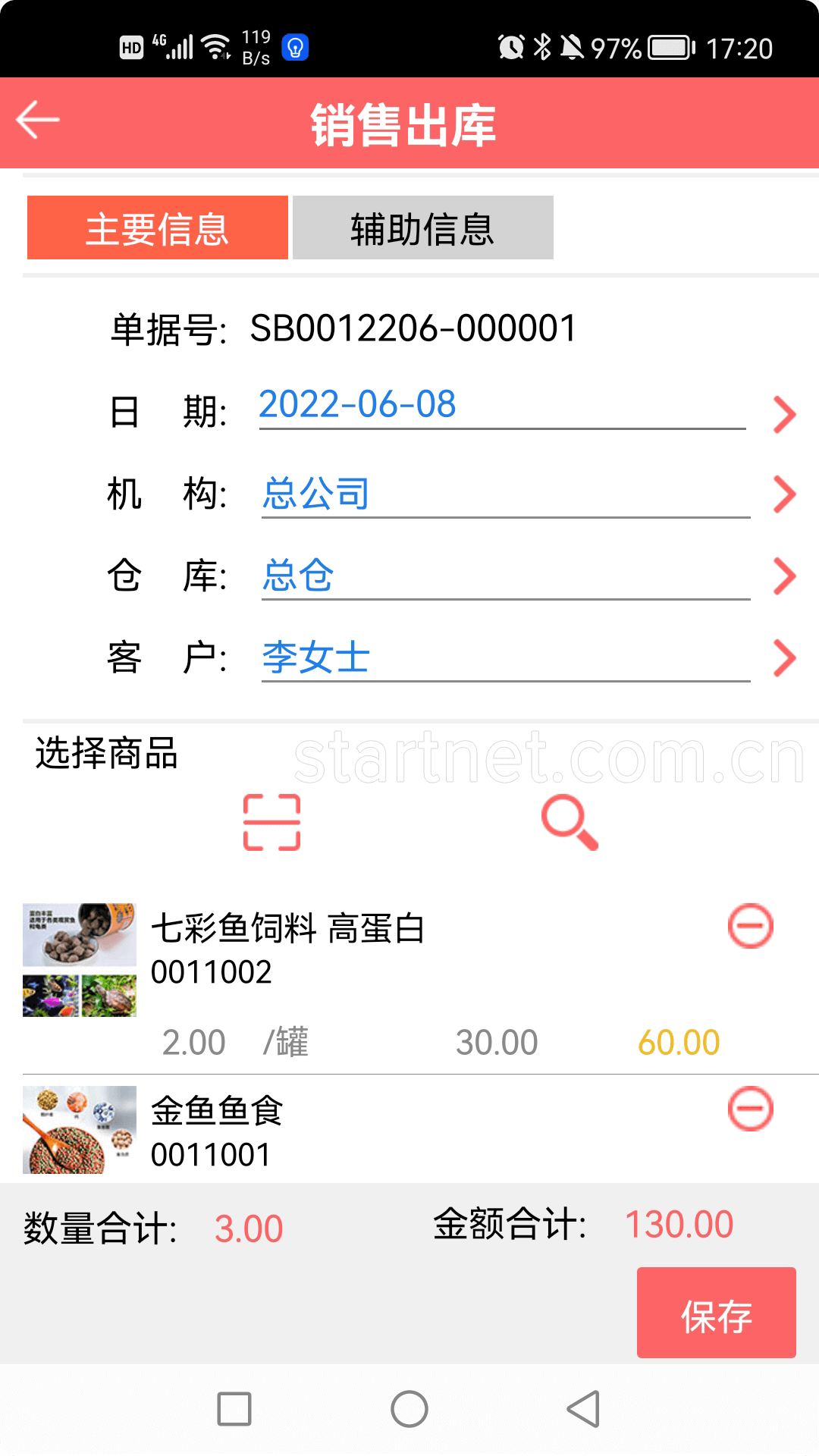Search for products with the magnifier

pyautogui.click(x=570, y=823)
